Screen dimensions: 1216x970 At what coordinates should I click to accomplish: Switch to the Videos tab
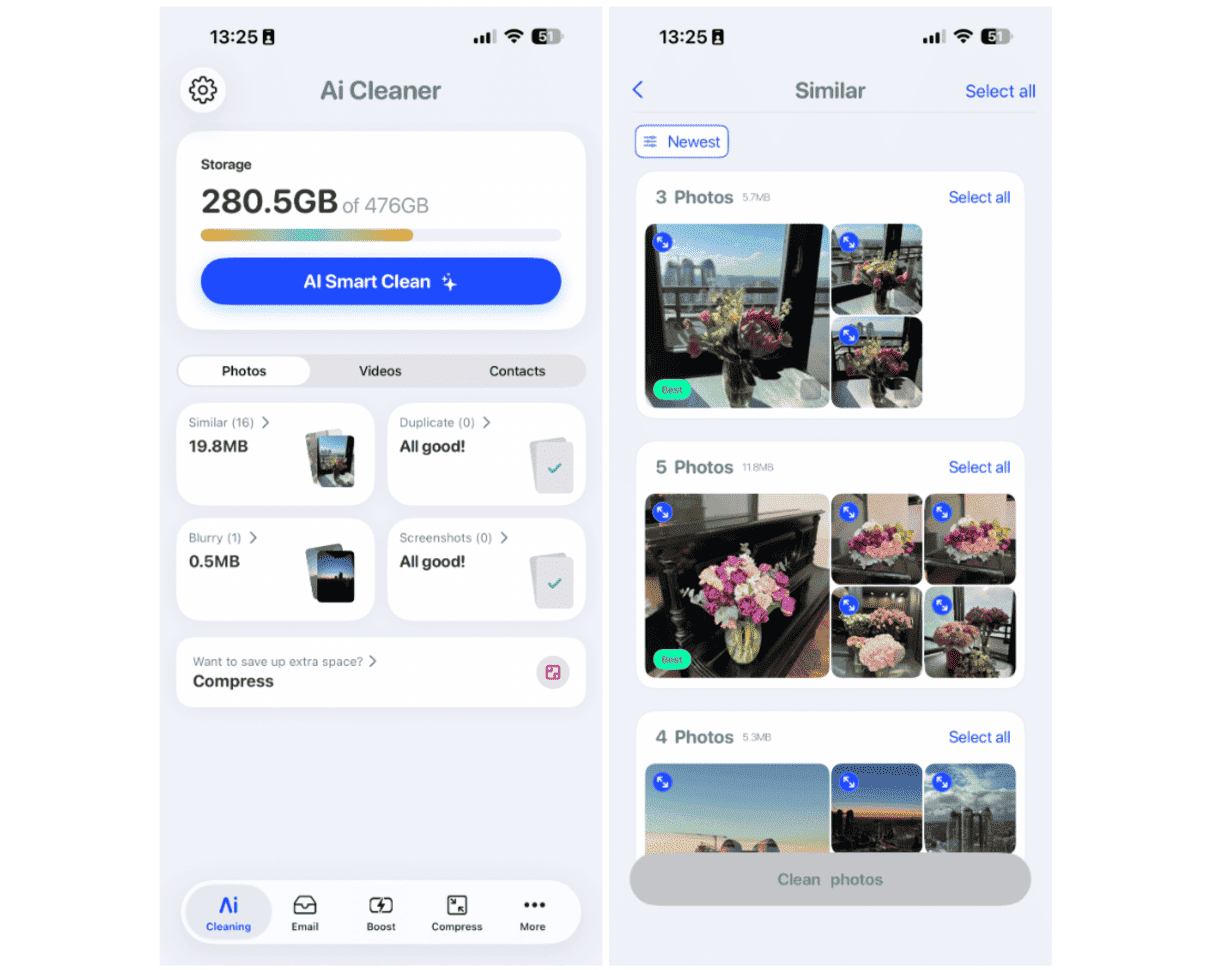[380, 371]
